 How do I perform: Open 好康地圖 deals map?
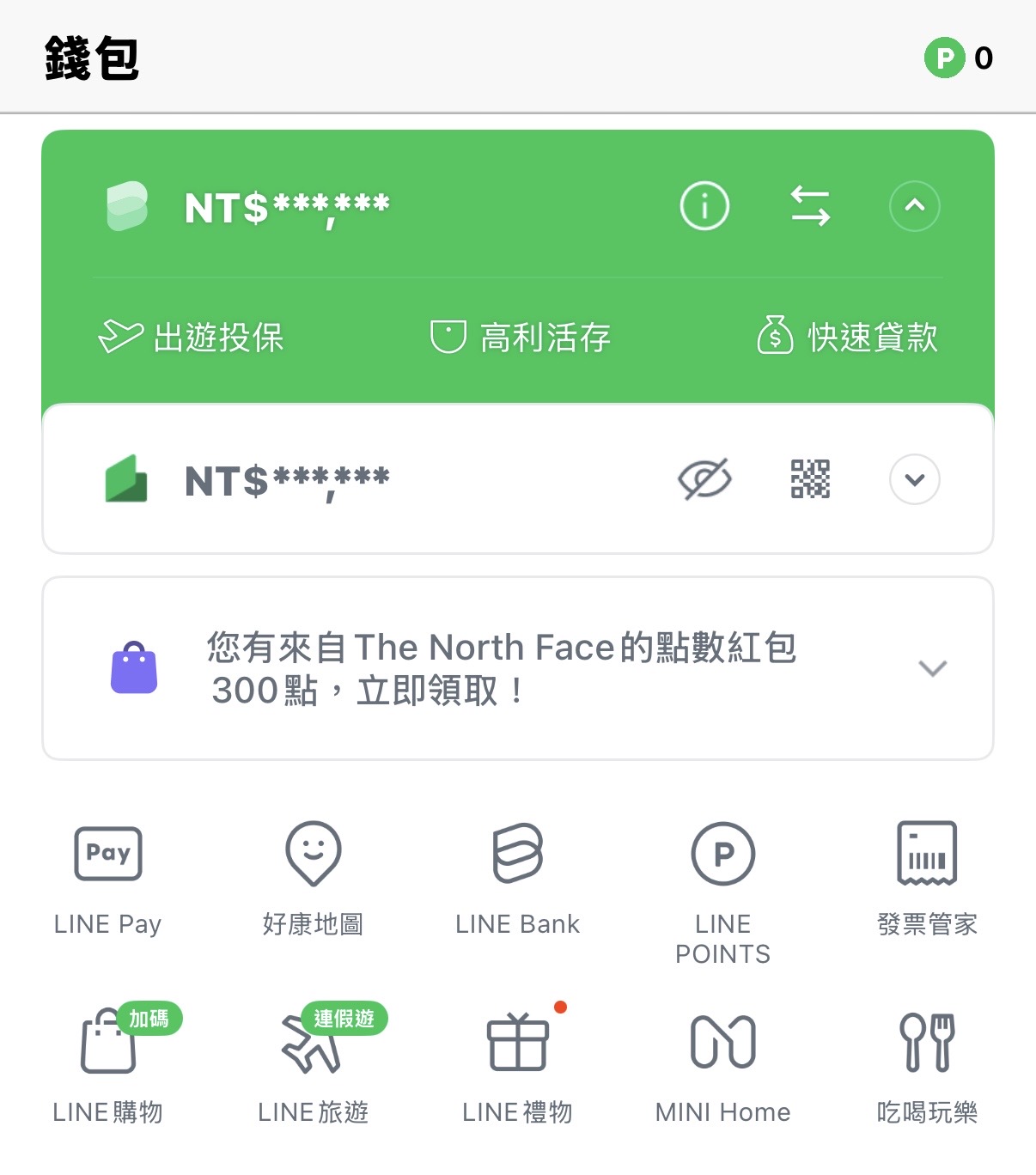pyautogui.click(x=314, y=878)
